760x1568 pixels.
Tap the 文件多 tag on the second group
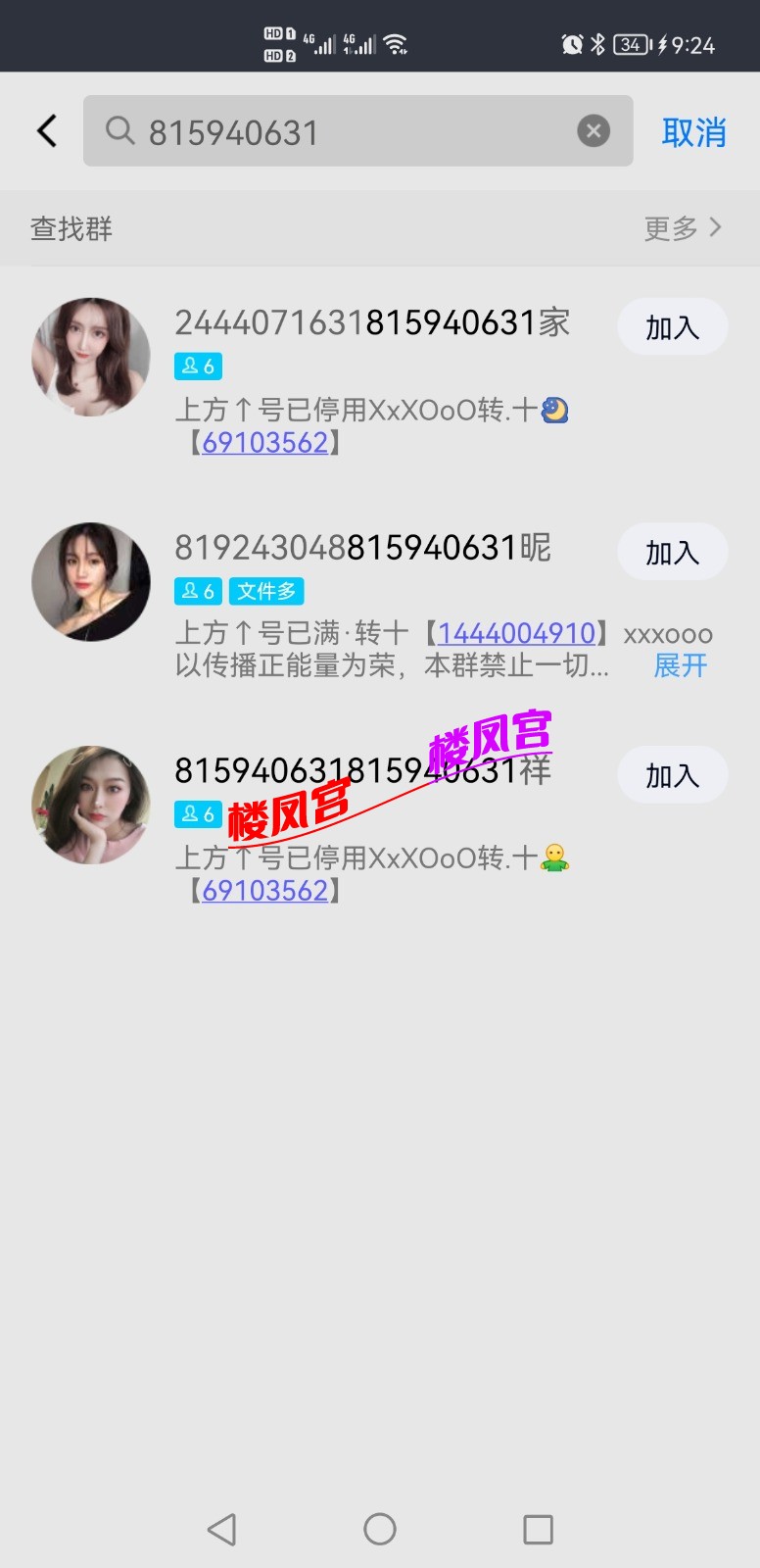coord(265,591)
